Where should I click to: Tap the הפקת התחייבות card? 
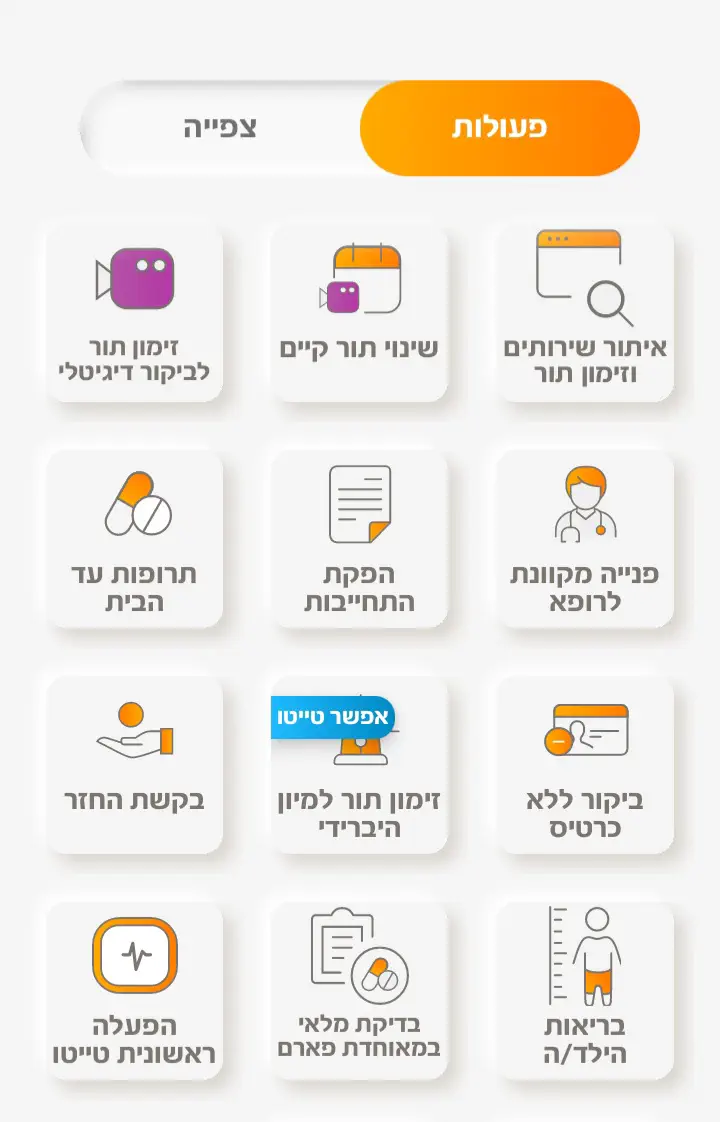tap(359, 539)
